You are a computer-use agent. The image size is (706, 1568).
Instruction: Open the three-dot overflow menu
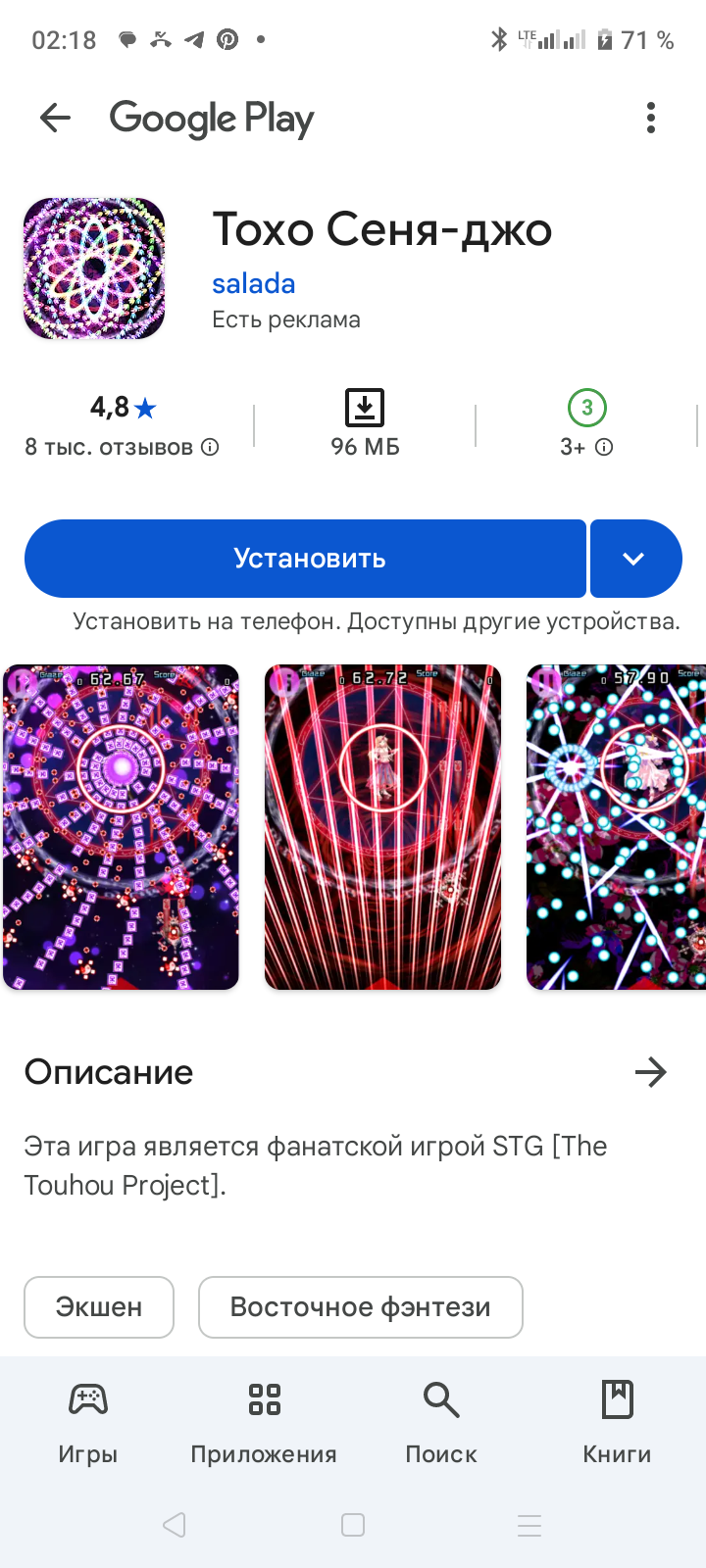pyautogui.click(x=650, y=119)
